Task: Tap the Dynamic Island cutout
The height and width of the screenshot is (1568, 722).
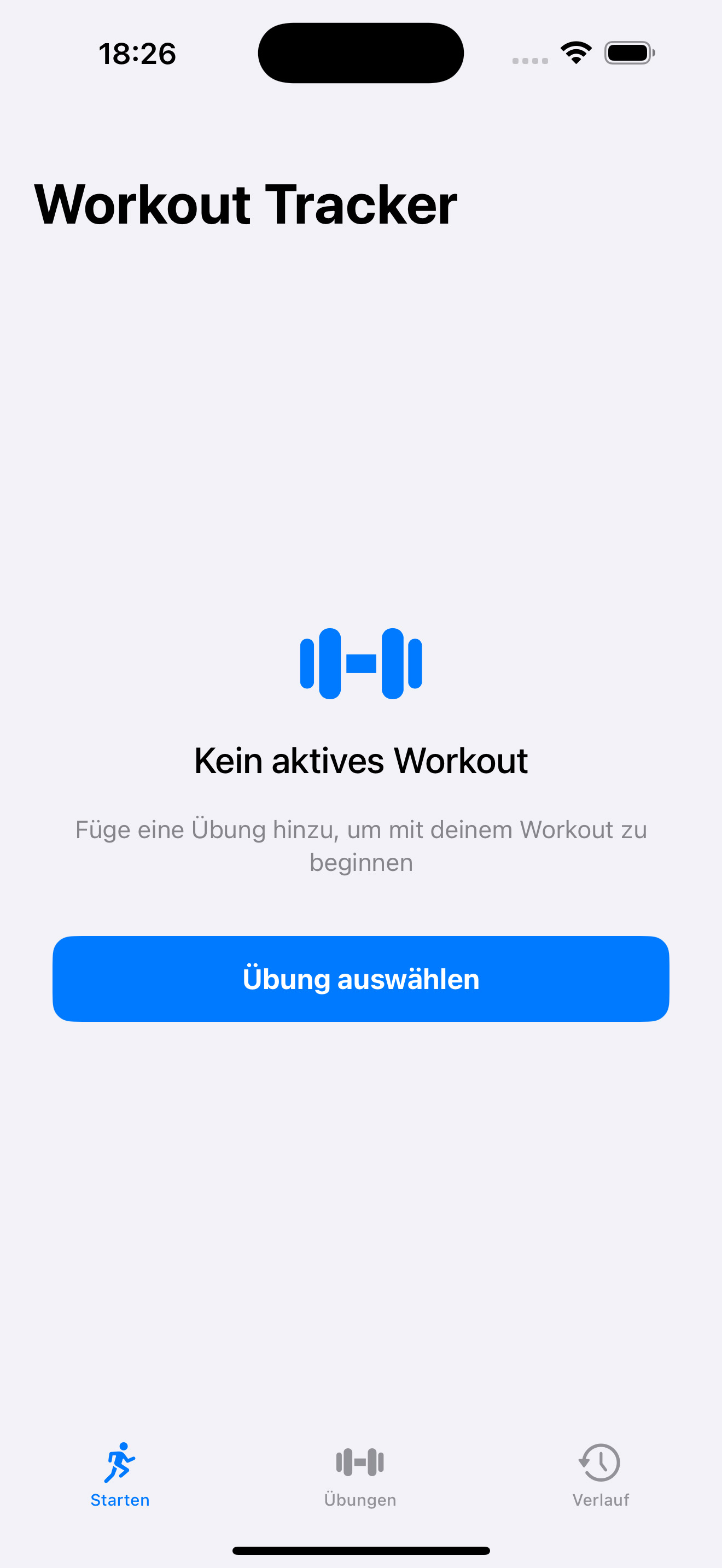Action: pyautogui.click(x=360, y=52)
